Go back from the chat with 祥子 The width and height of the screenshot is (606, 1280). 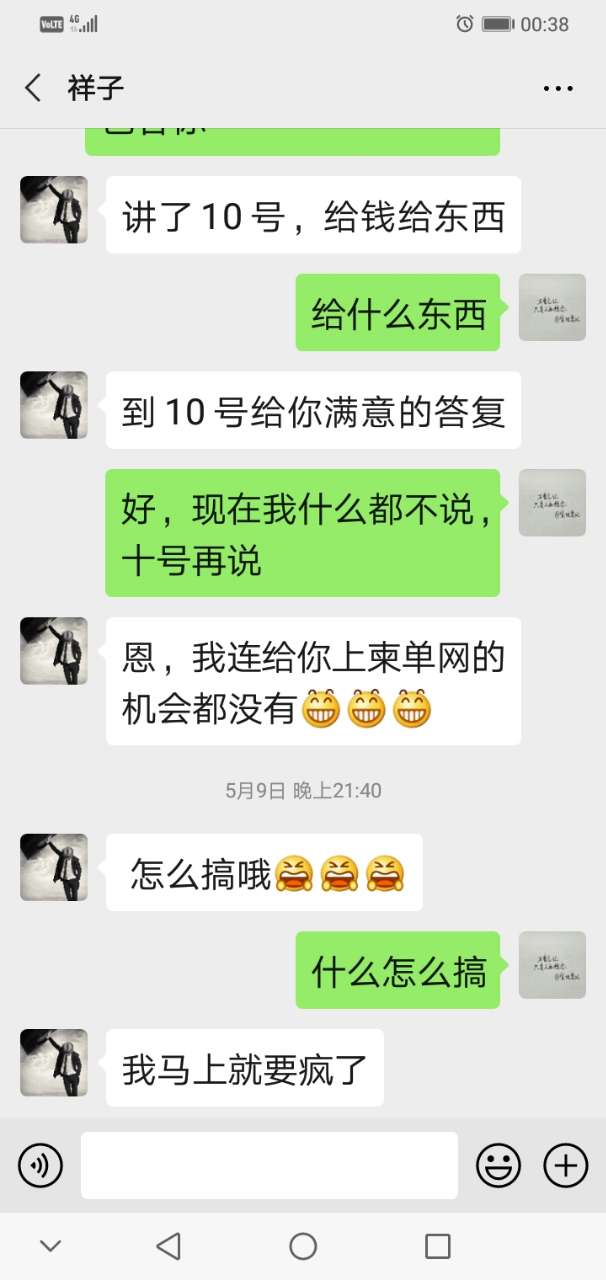pyautogui.click(x=33, y=88)
